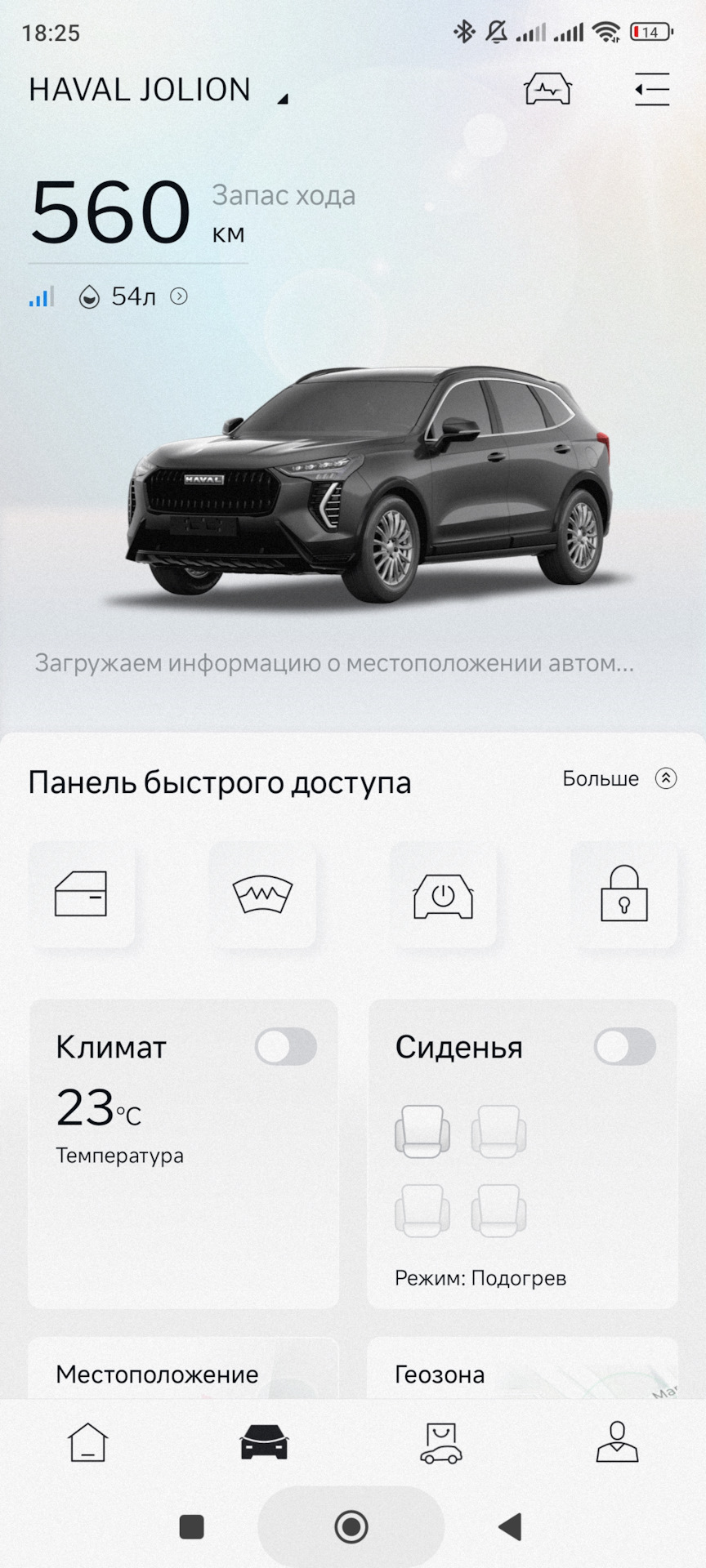Viewport: 706px width, 1568px height.
Task: Switch to the home tab
Action: click(87, 1442)
